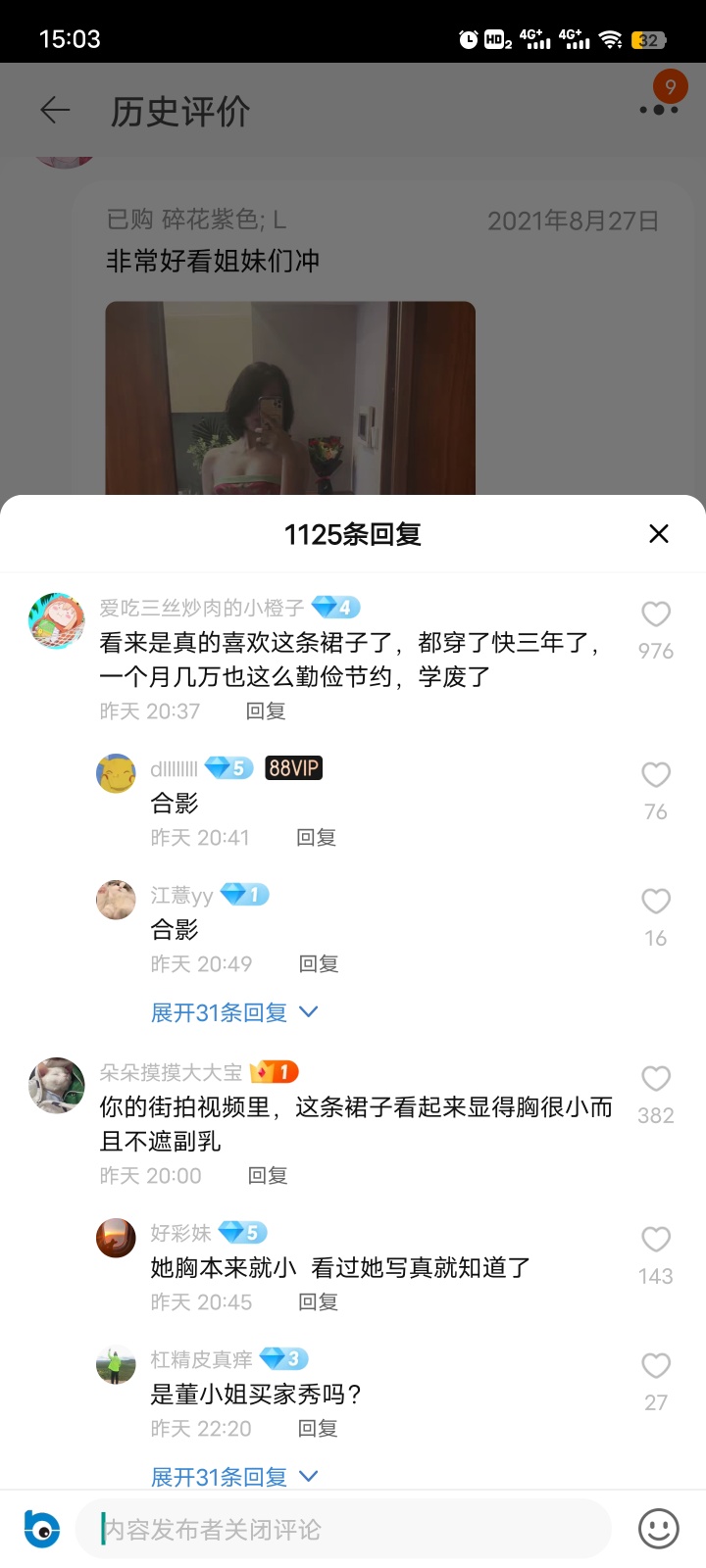Reply to 江薏yy's comment
706x1568 pixels.
[x=318, y=964]
